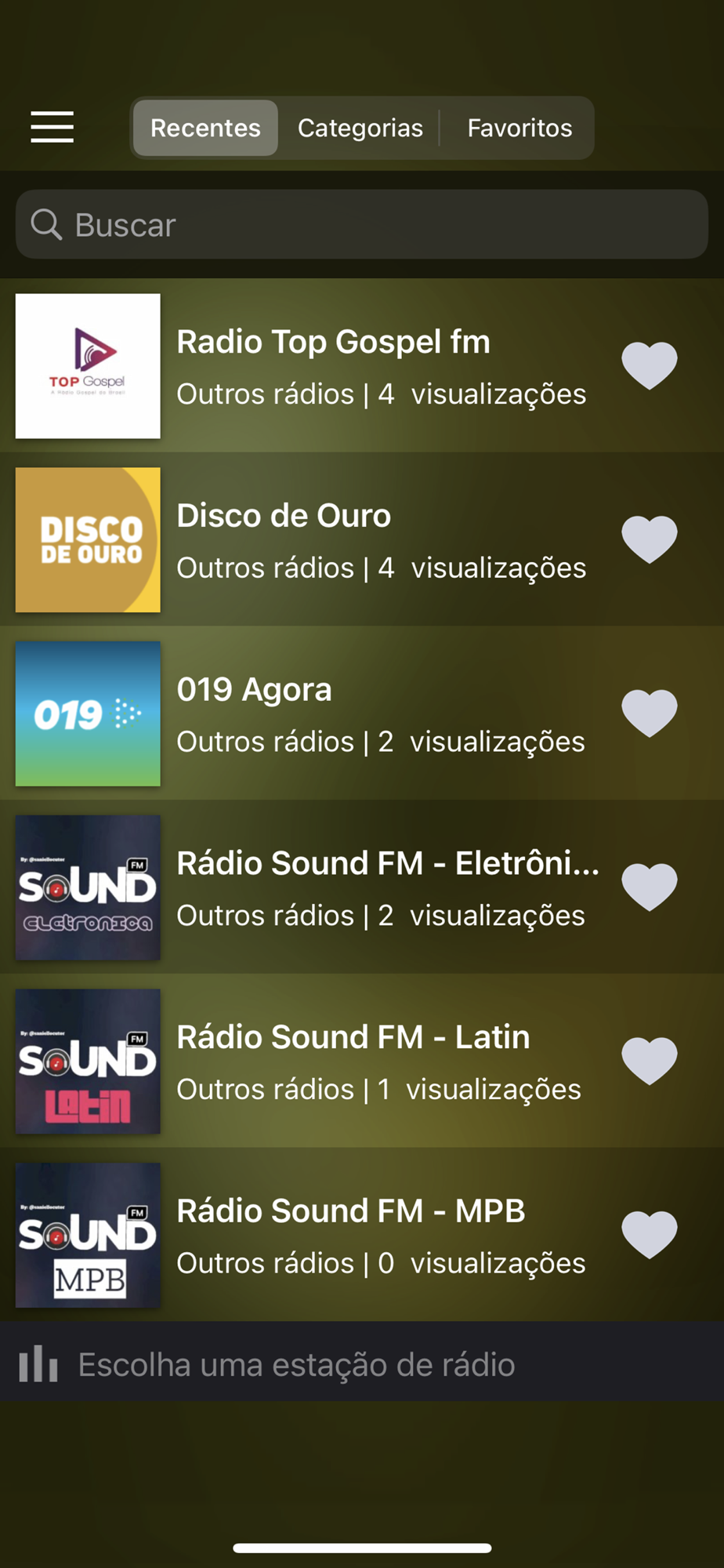Screen dimensions: 724x1568
Task: Favorite Radio Top Gospel fm
Action: click(x=649, y=365)
